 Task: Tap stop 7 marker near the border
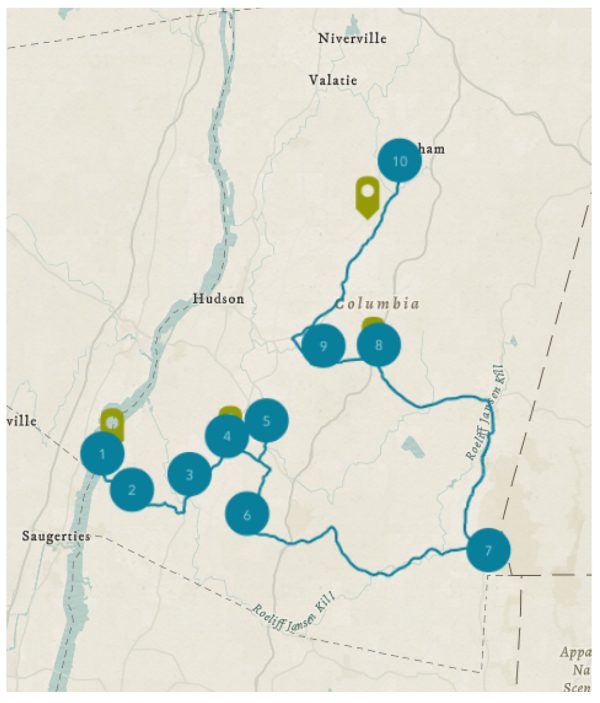[488, 549]
